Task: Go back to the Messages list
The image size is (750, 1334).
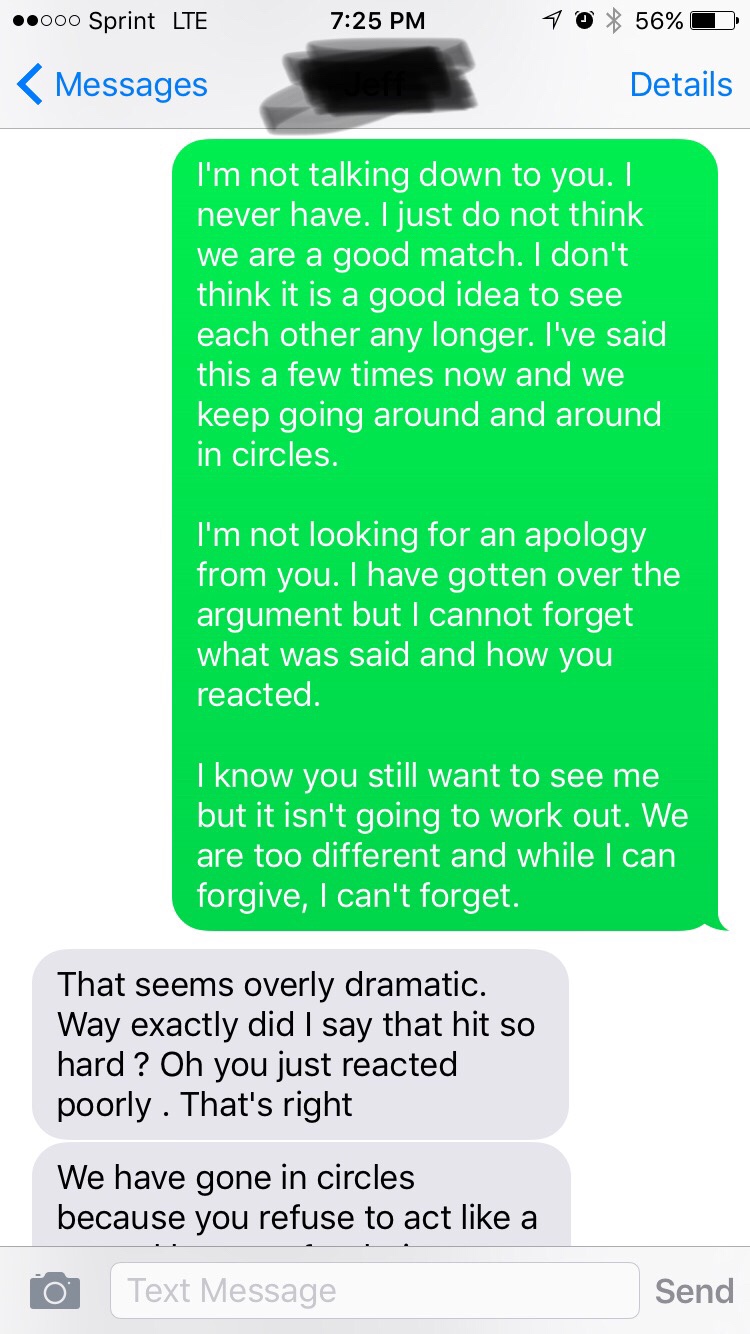Action: coord(110,85)
